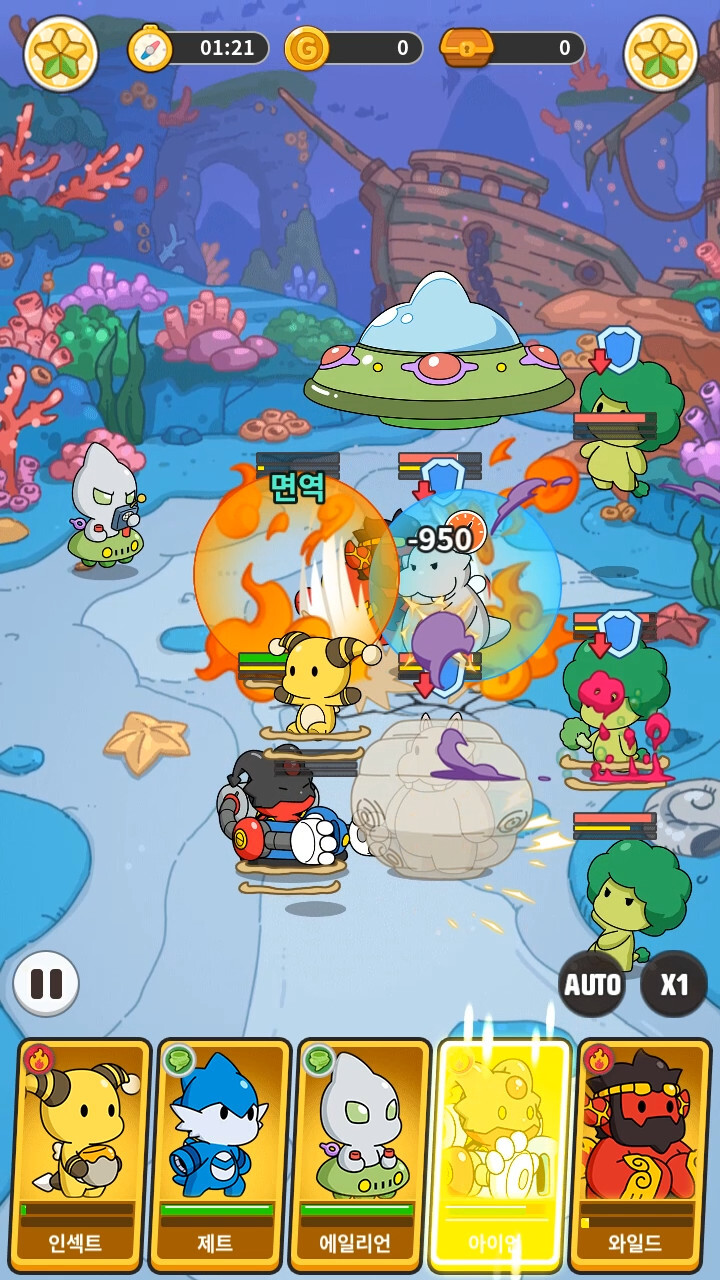The image size is (720, 1280).
Task: Tap the right star badge button
Action: 661,53
